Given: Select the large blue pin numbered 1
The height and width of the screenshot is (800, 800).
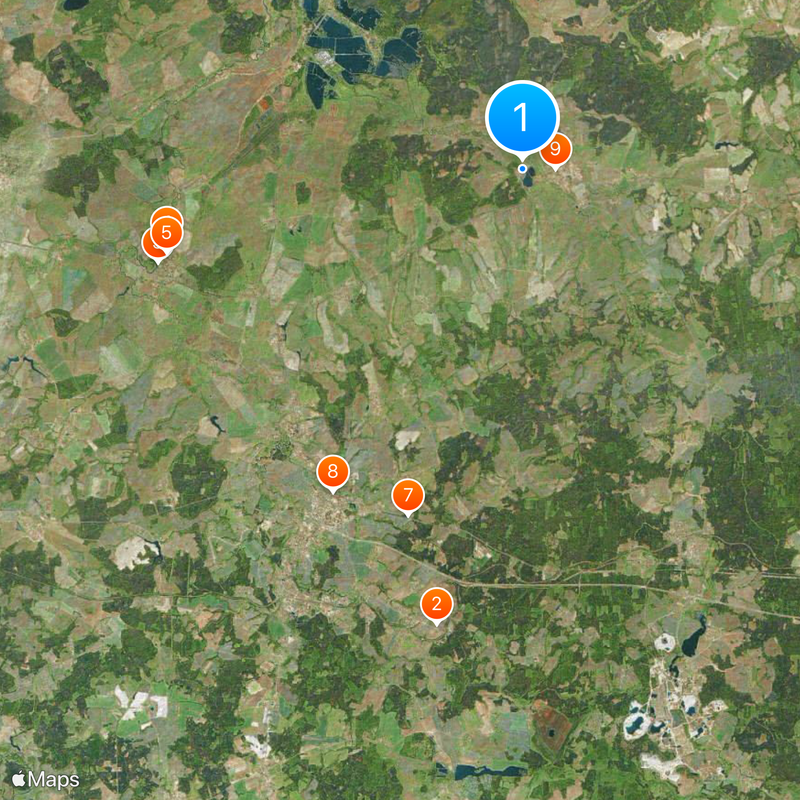Looking at the screenshot, I should [521, 118].
